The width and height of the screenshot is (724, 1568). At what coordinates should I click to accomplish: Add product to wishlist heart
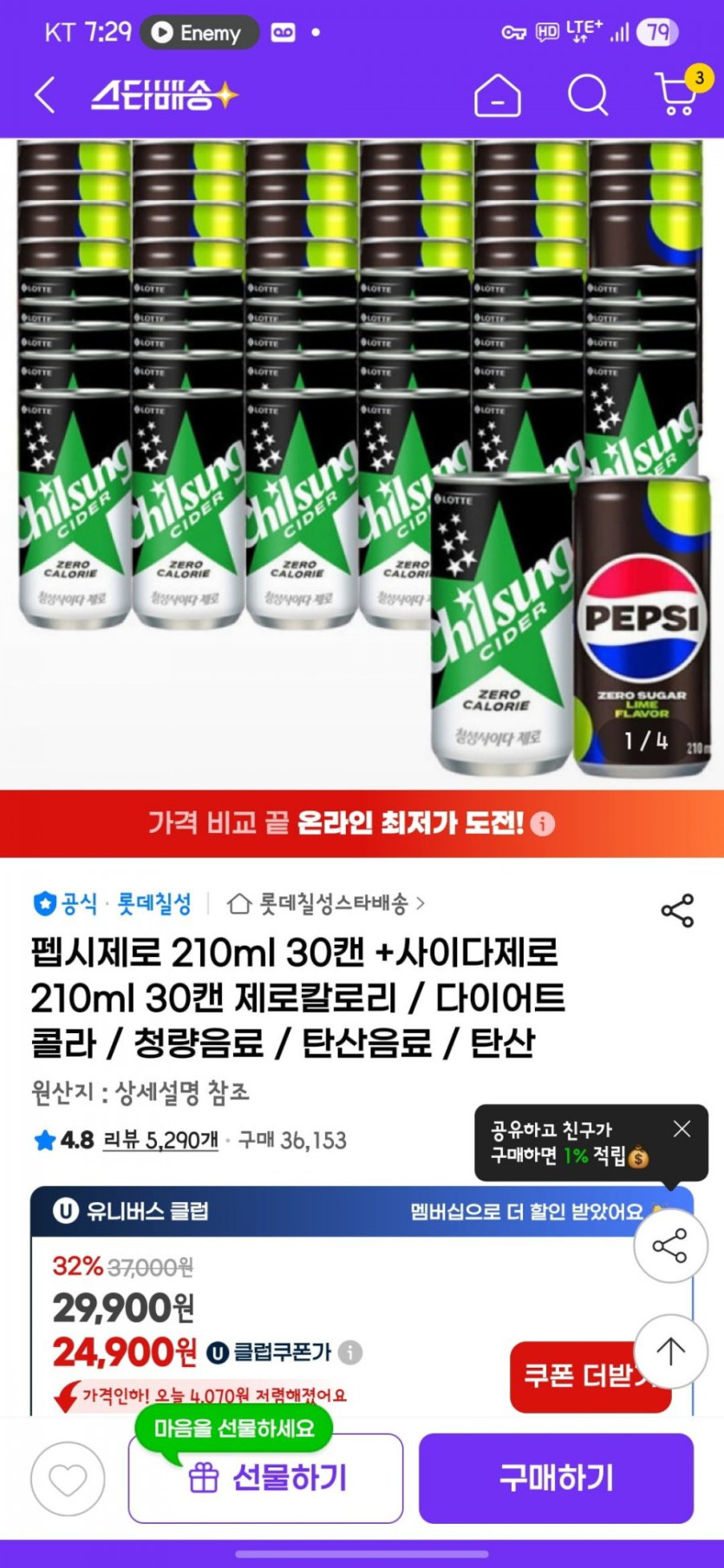tap(68, 1479)
